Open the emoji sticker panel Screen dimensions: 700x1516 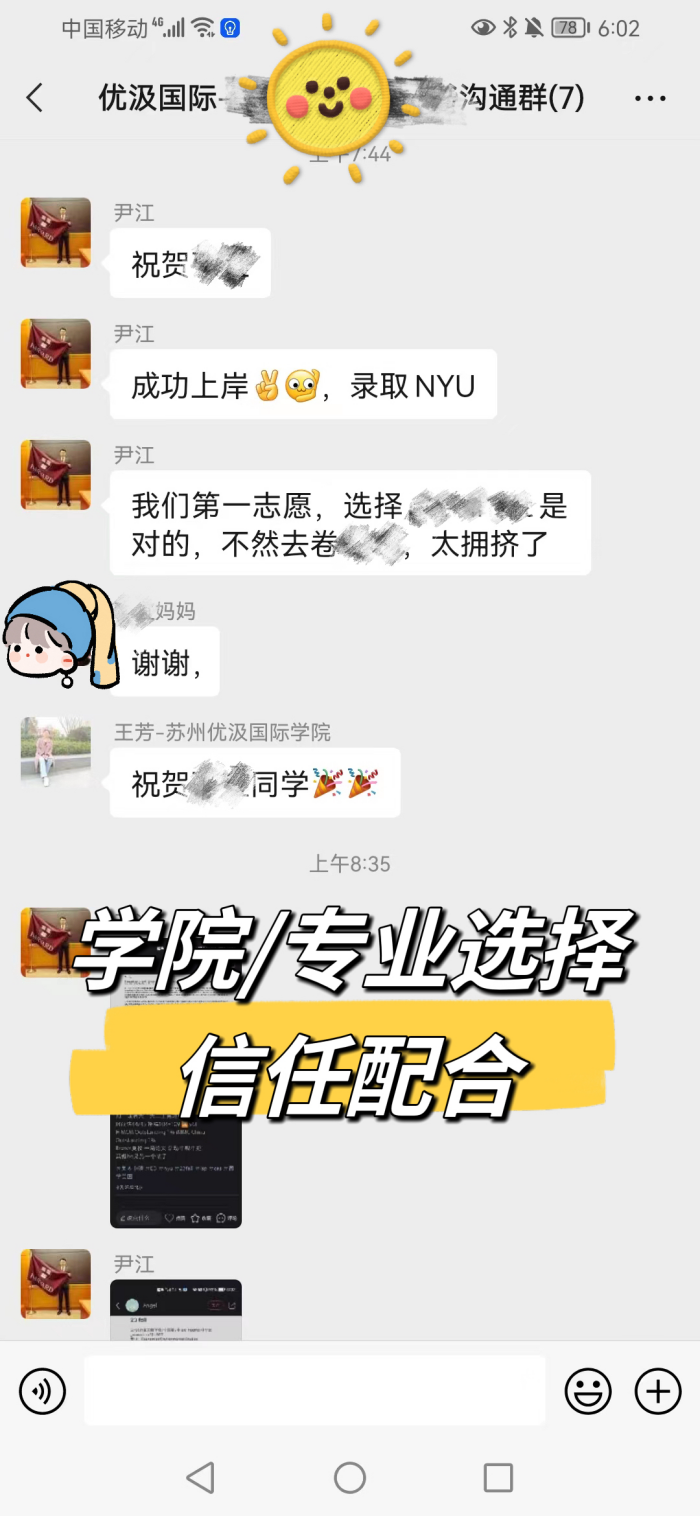tap(589, 1391)
